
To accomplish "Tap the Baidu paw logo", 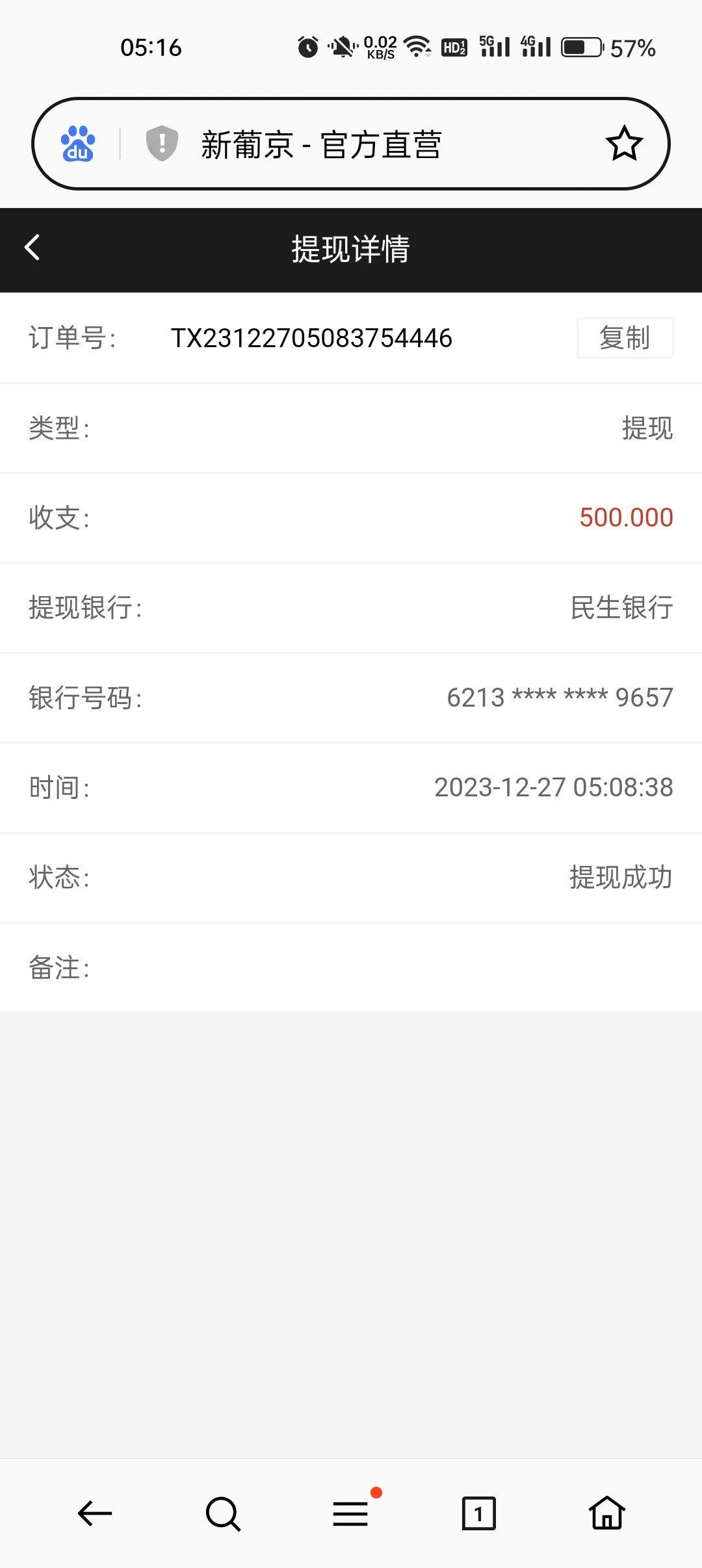I will coord(78,144).
